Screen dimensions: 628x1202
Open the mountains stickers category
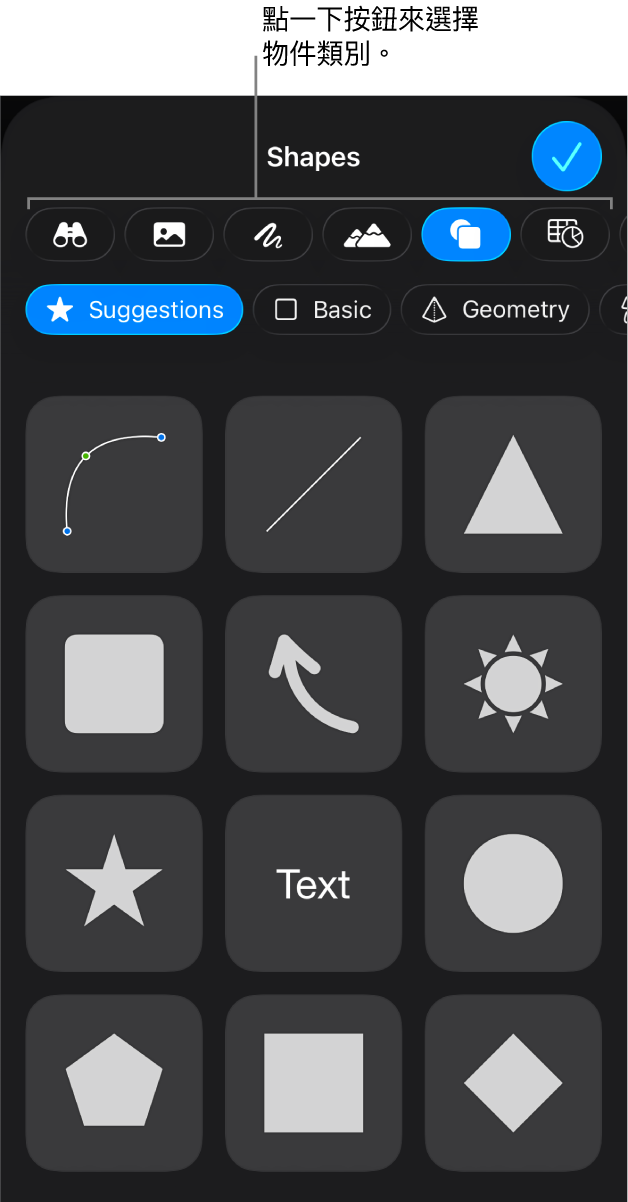pyautogui.click(x=367, y=235)
